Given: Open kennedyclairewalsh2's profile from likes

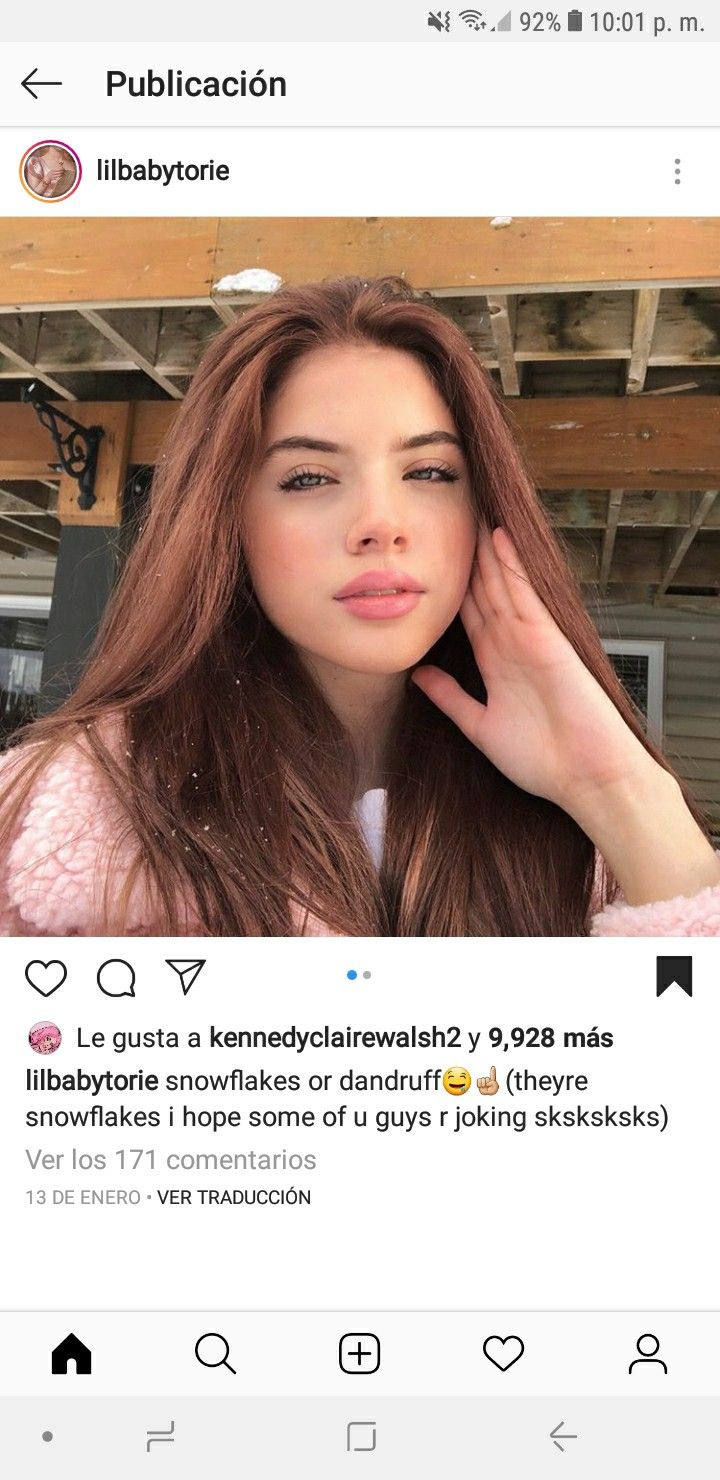Looking at the screenshot, I should (x=335, y=1038).
